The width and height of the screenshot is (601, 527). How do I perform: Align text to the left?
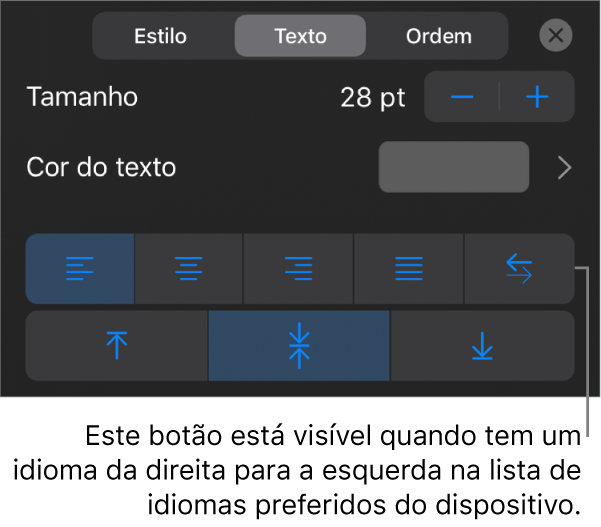point(79,268)
